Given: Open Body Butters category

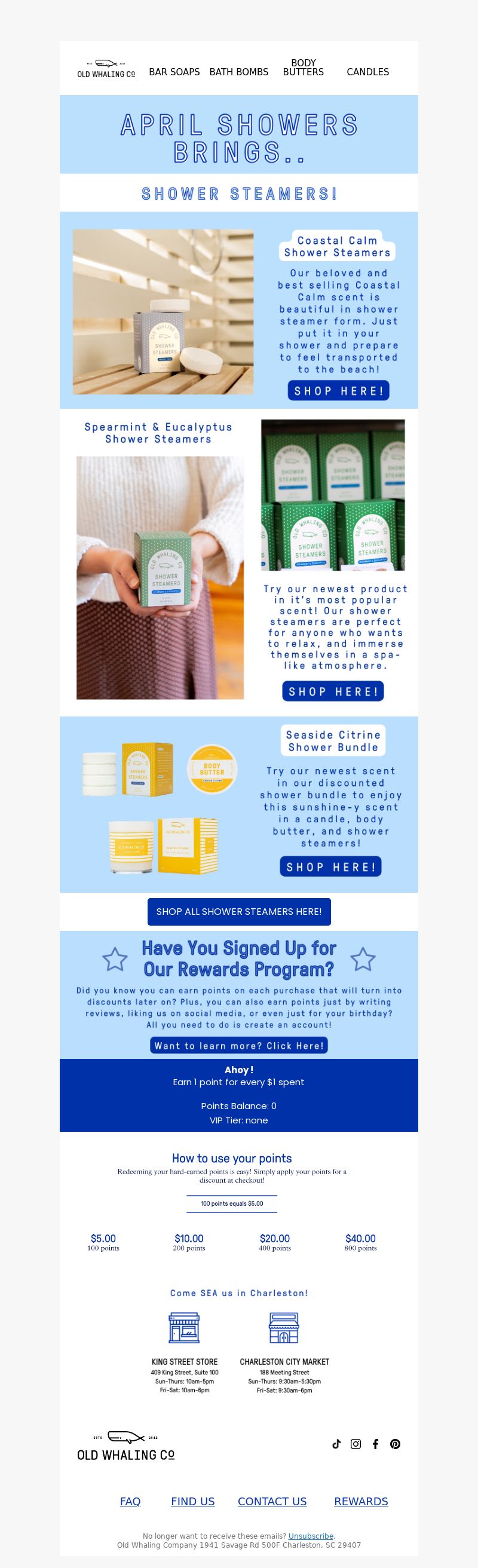Looking at the screenshot, I should click(304, 68).
